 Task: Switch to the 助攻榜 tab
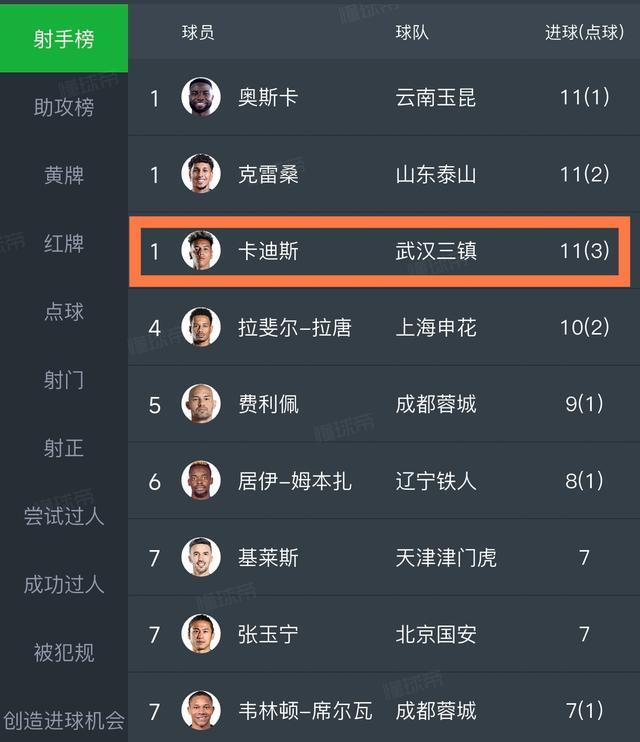coord(64,107)
